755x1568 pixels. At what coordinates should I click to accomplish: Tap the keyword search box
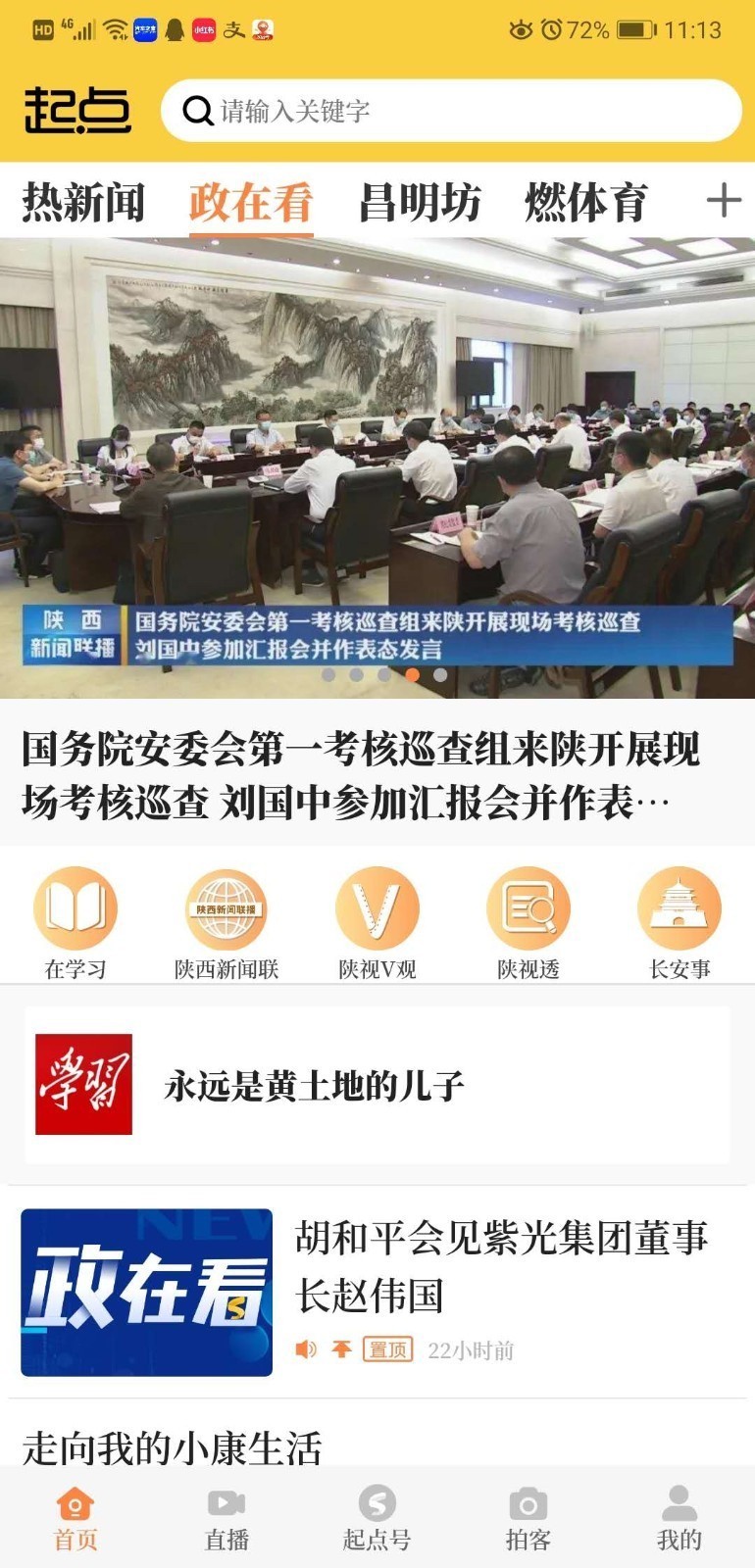(451, 111)
